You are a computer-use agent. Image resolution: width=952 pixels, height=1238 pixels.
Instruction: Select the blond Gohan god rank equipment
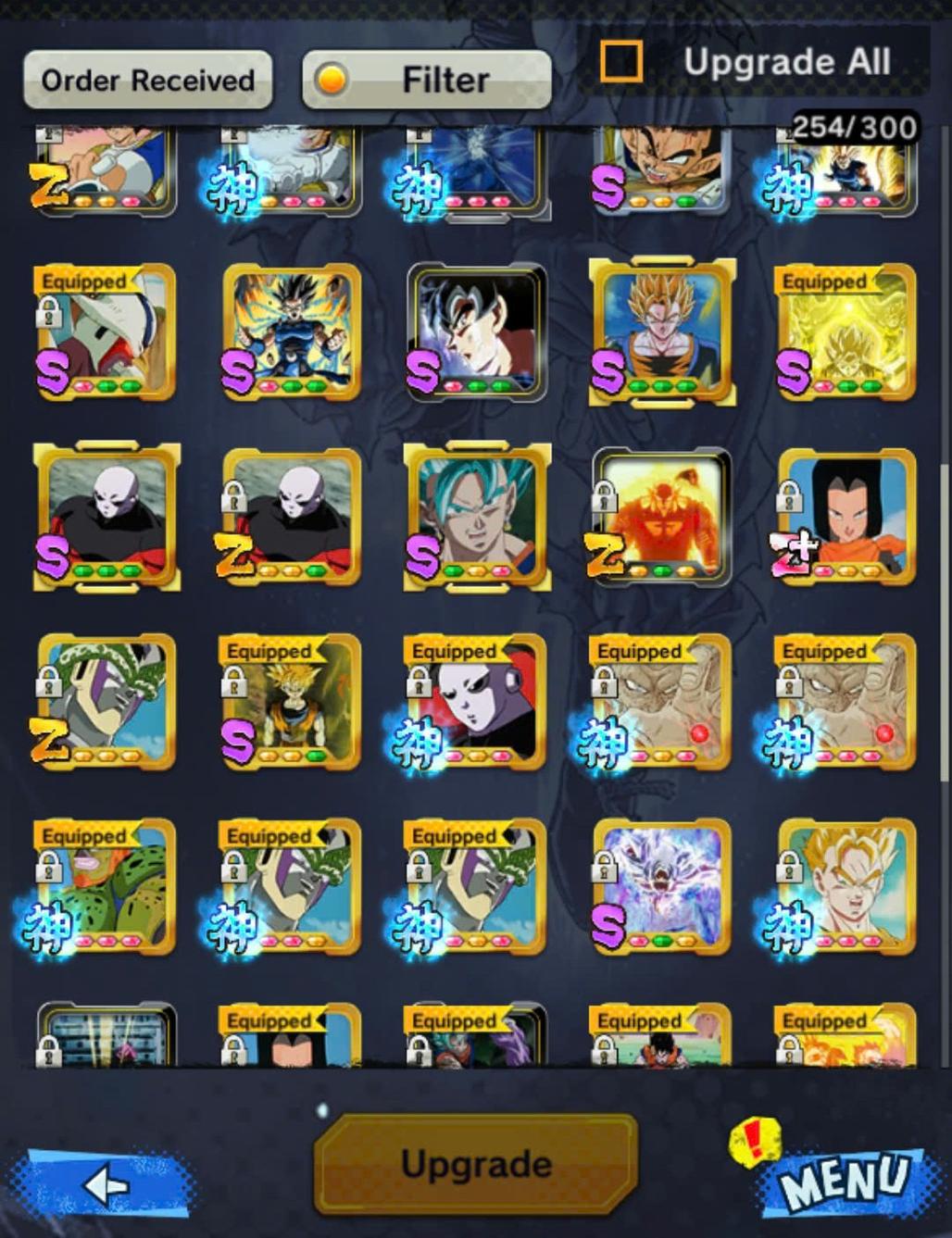point(846,887)
